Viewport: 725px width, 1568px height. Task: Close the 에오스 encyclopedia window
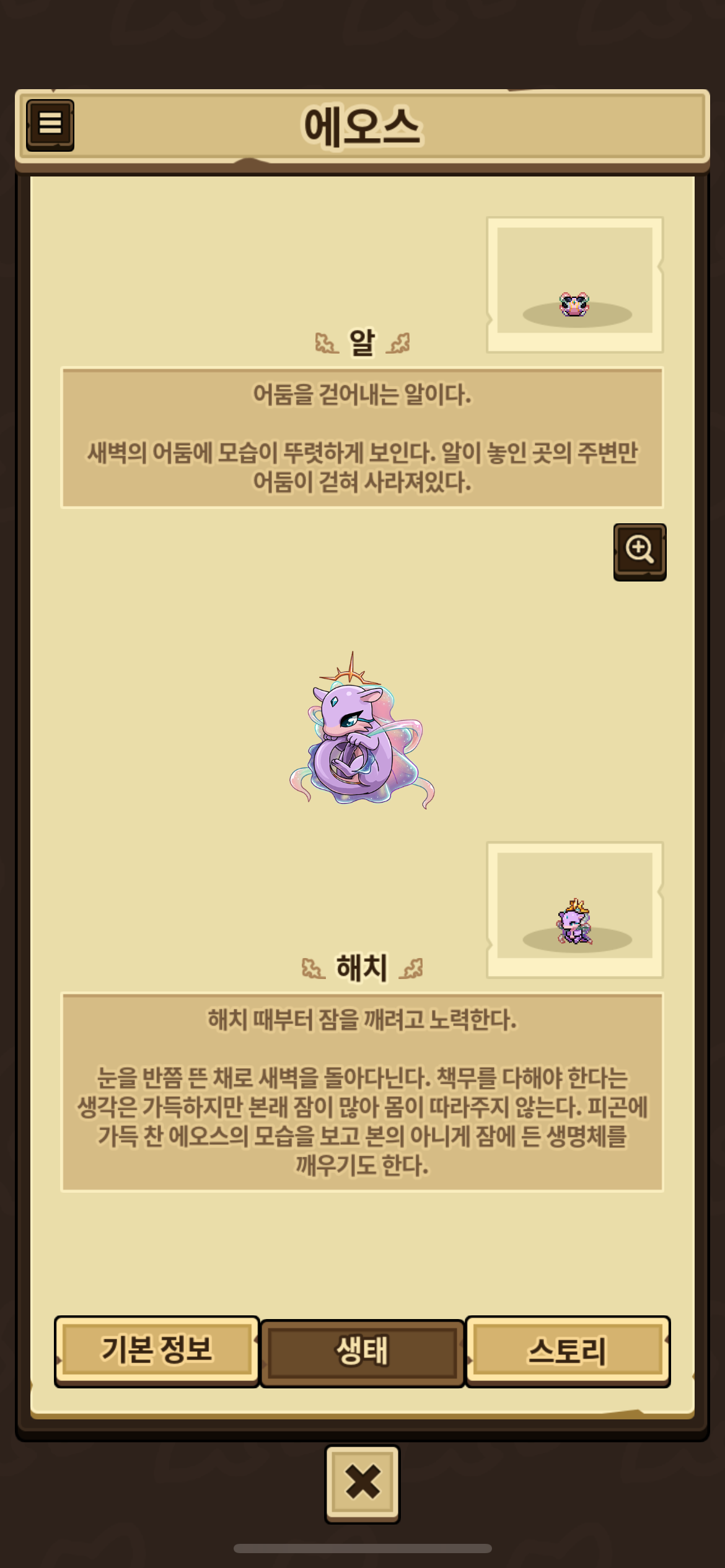coord(362,1483)
